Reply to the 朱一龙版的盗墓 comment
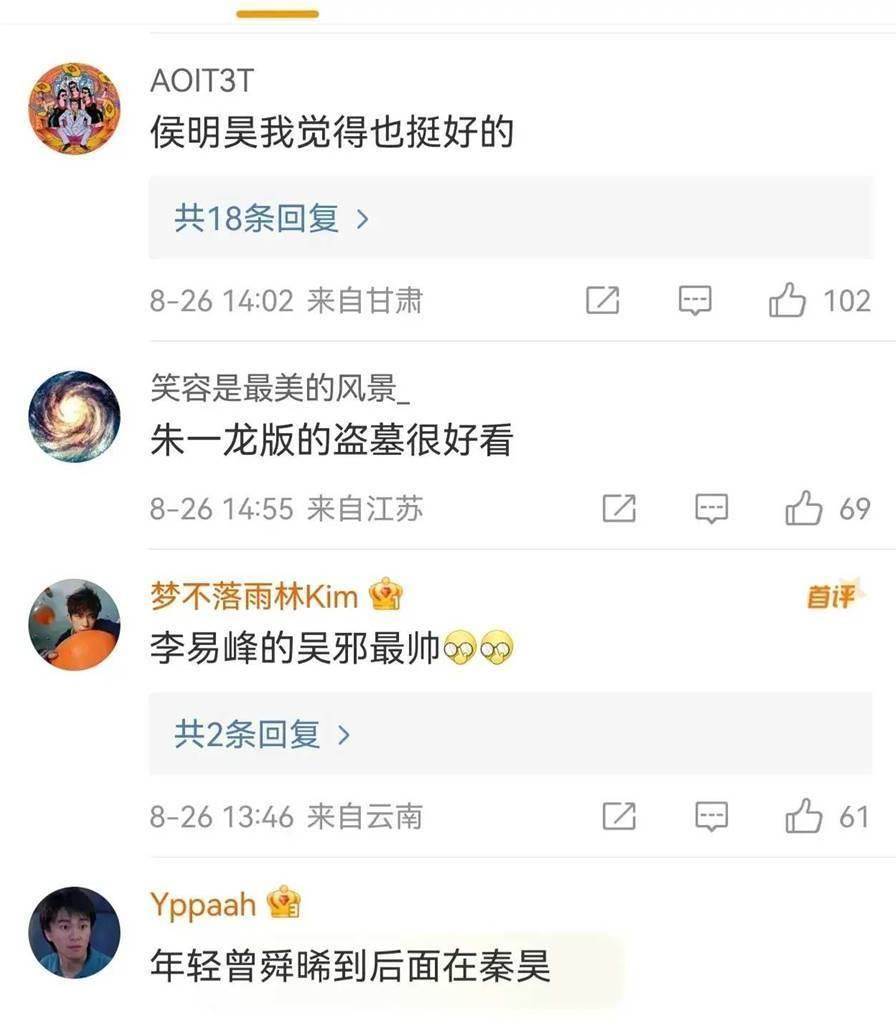896x1031 pixels. coord(711,508)
